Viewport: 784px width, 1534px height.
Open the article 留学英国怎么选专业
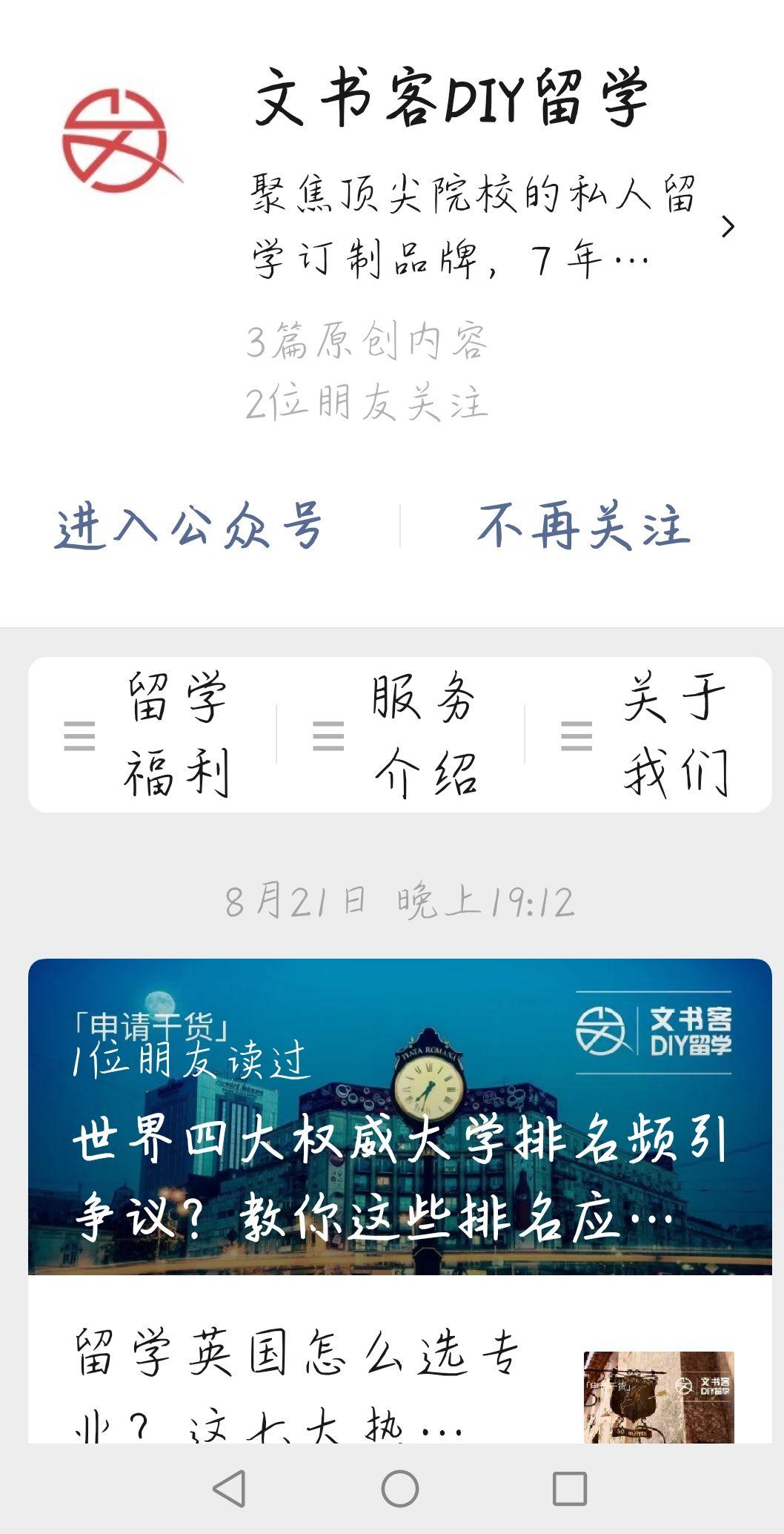[296, 1378]
